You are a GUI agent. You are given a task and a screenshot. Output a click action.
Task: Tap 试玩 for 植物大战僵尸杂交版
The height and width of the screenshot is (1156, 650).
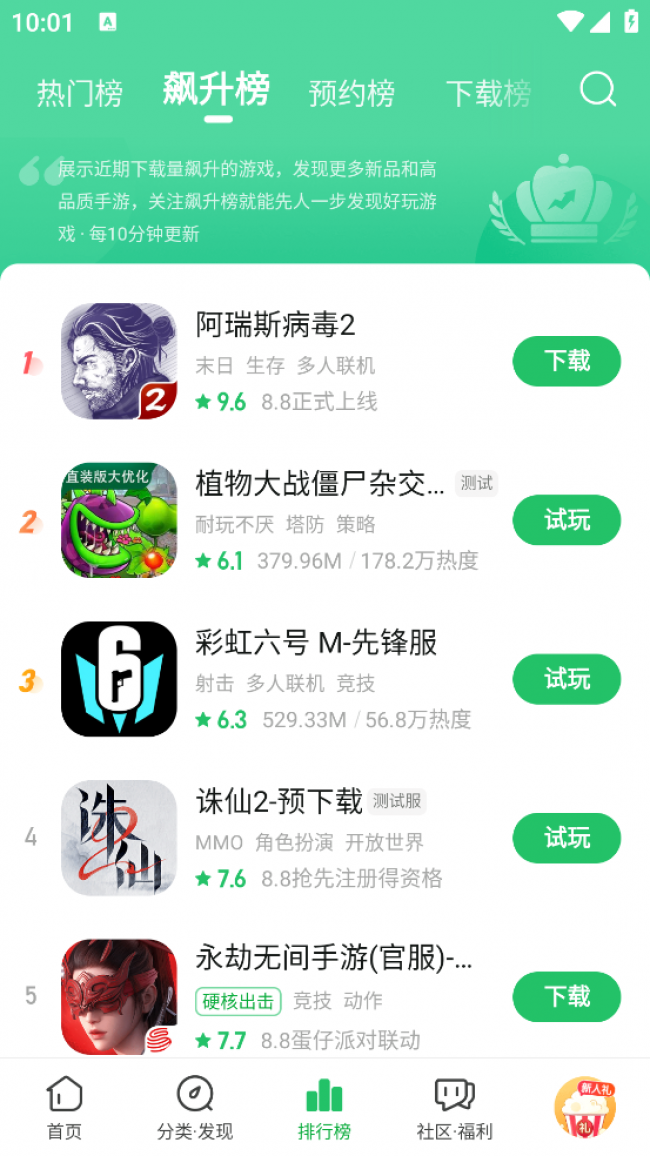click(x=567, y=520)
